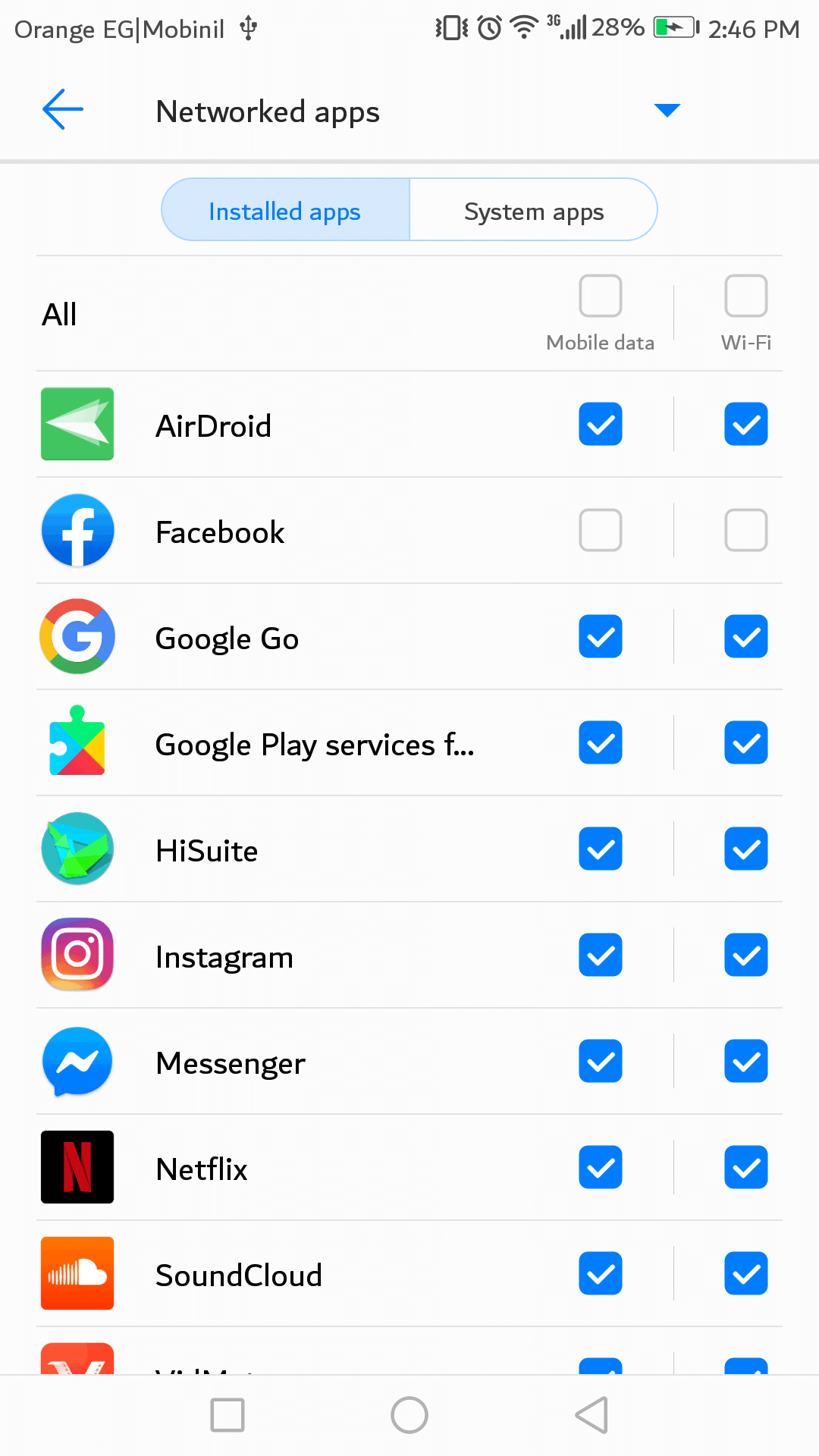Disable mobile data for AirDroid
Image resolution: width=819 pixels, height=1456 pixels.
click(600, 424)
